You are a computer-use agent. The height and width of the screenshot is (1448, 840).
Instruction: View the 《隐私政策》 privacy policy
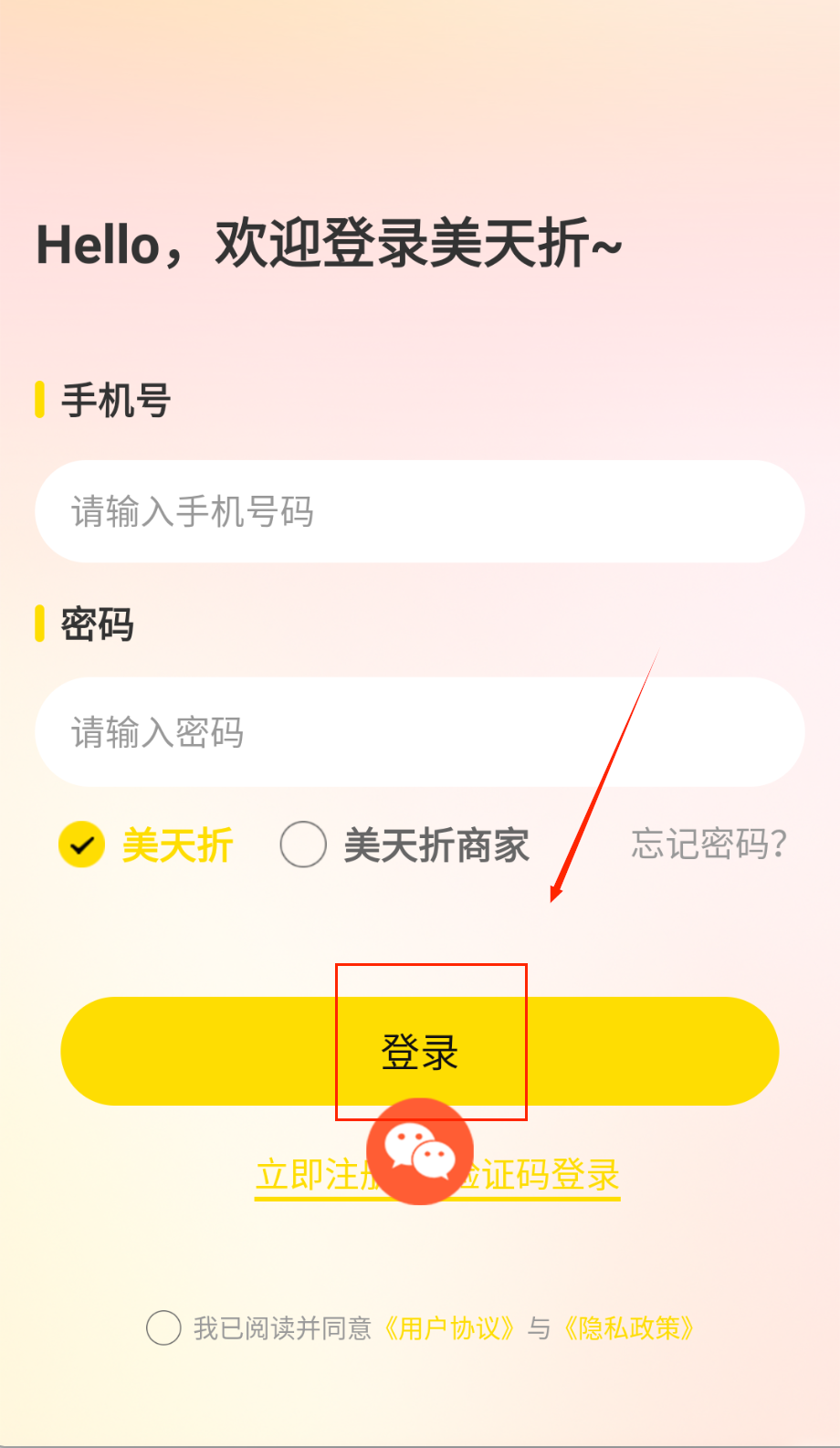(629, 1328)
